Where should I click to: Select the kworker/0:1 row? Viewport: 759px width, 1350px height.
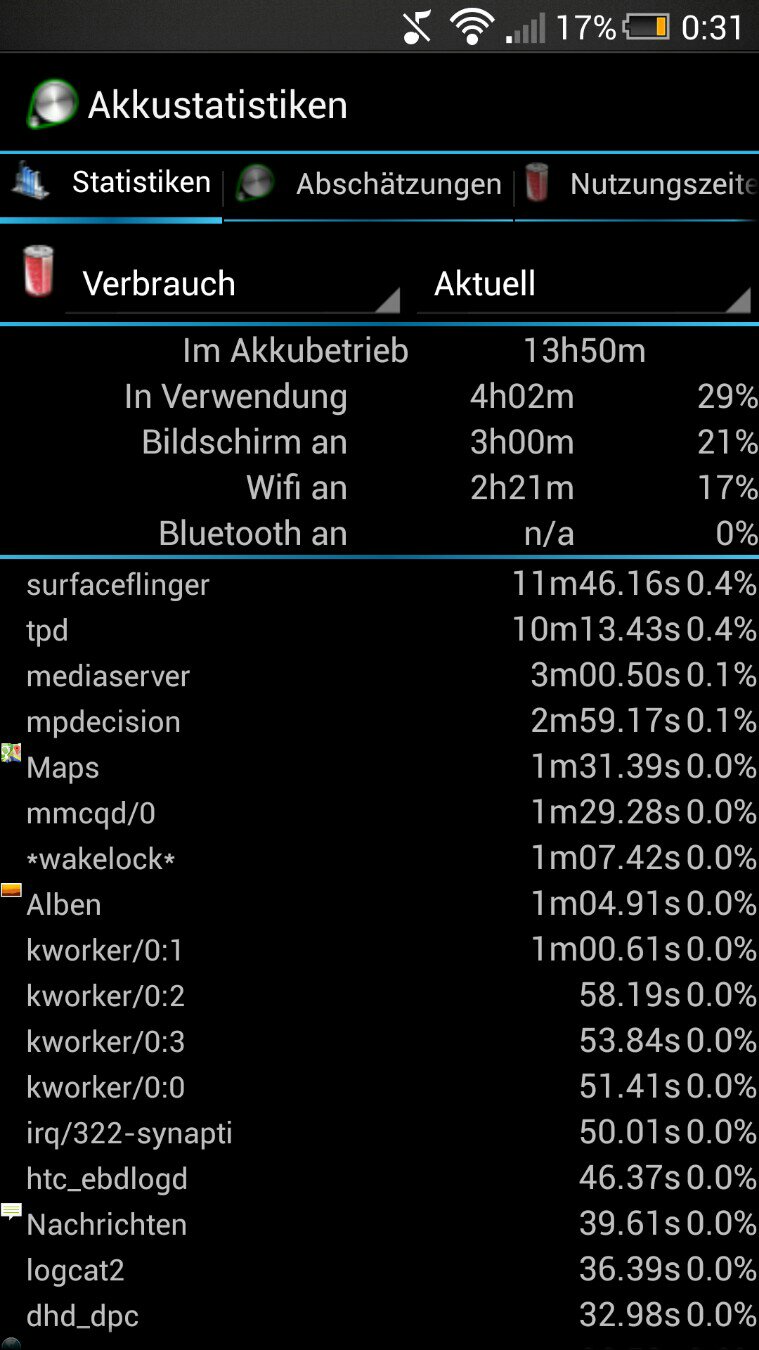[379, 950]
